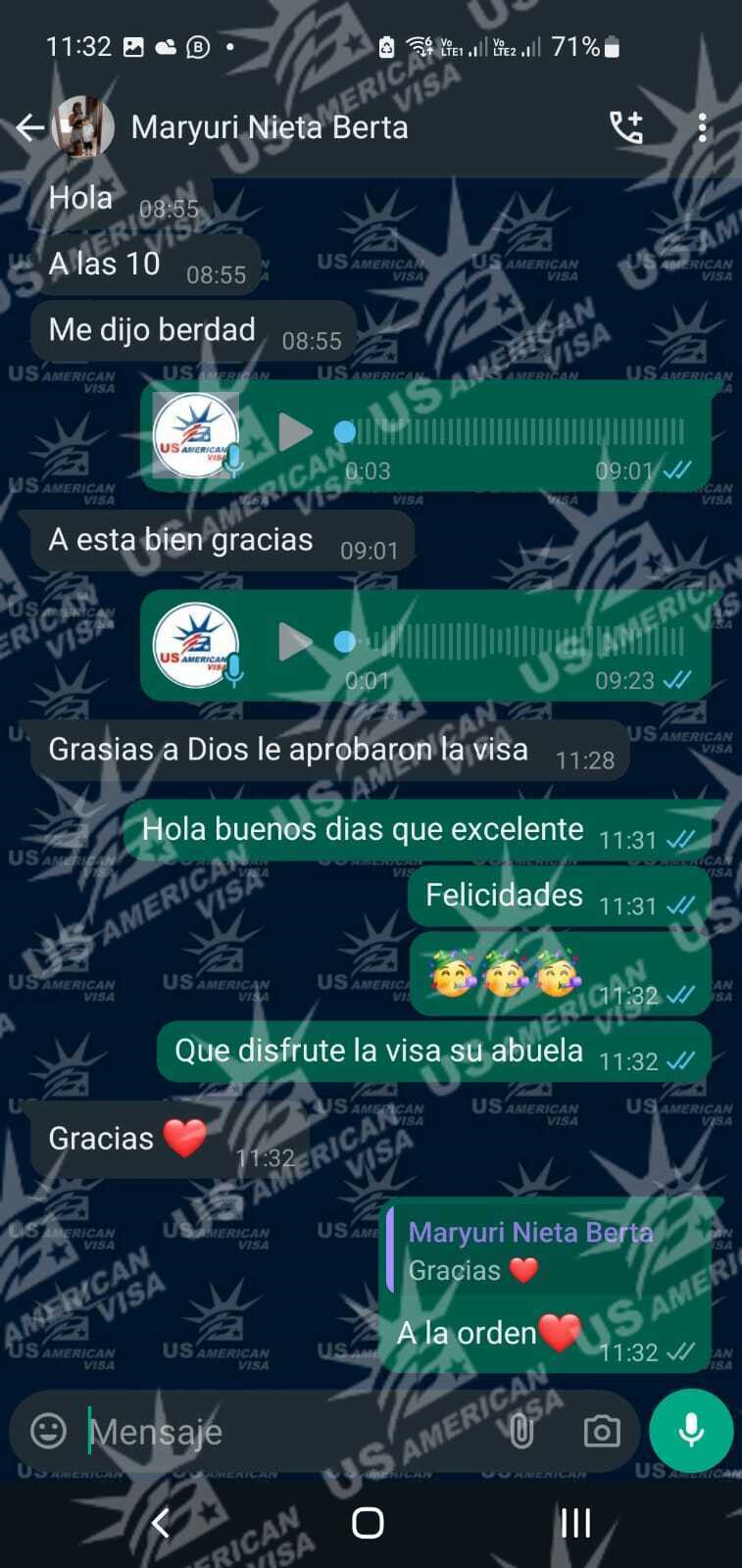Play the 0:03 voice message from 09:01
The image size is (742, 1568).
coord(294,432)
